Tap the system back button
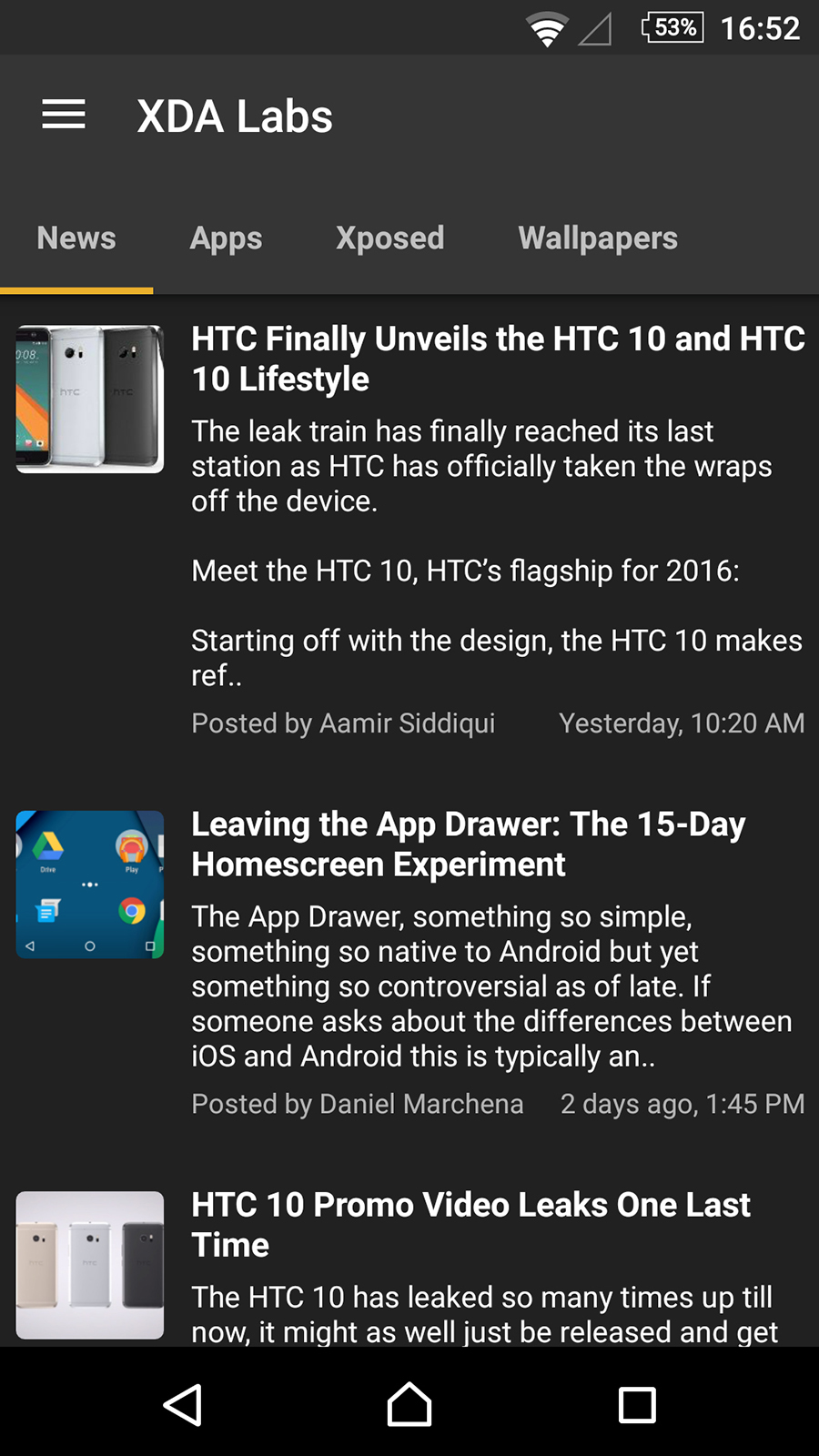The height and width of the screenshot is (1456, 819). (x=182, y=1404)
